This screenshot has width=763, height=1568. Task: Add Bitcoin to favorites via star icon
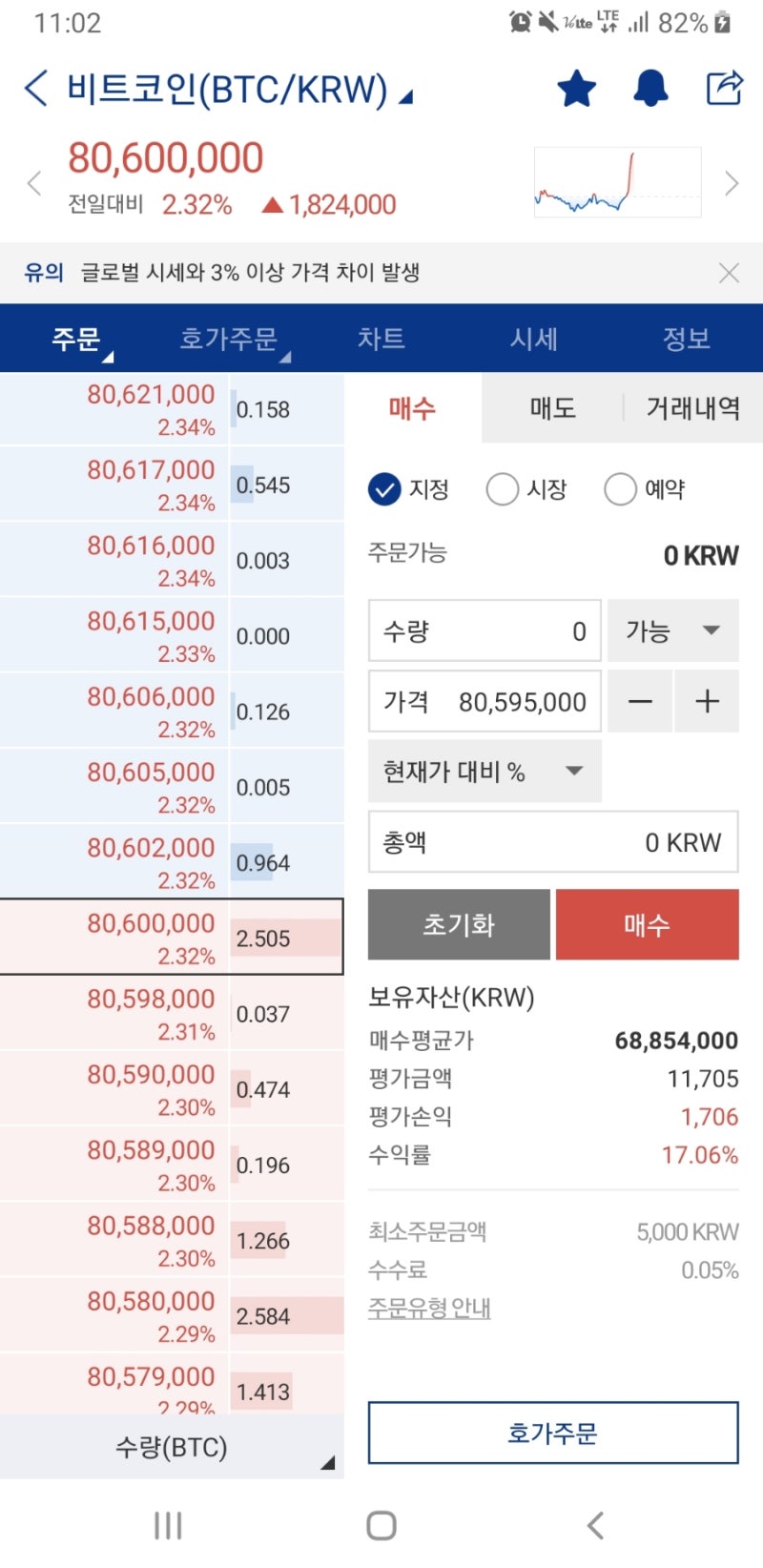(576, 88)
